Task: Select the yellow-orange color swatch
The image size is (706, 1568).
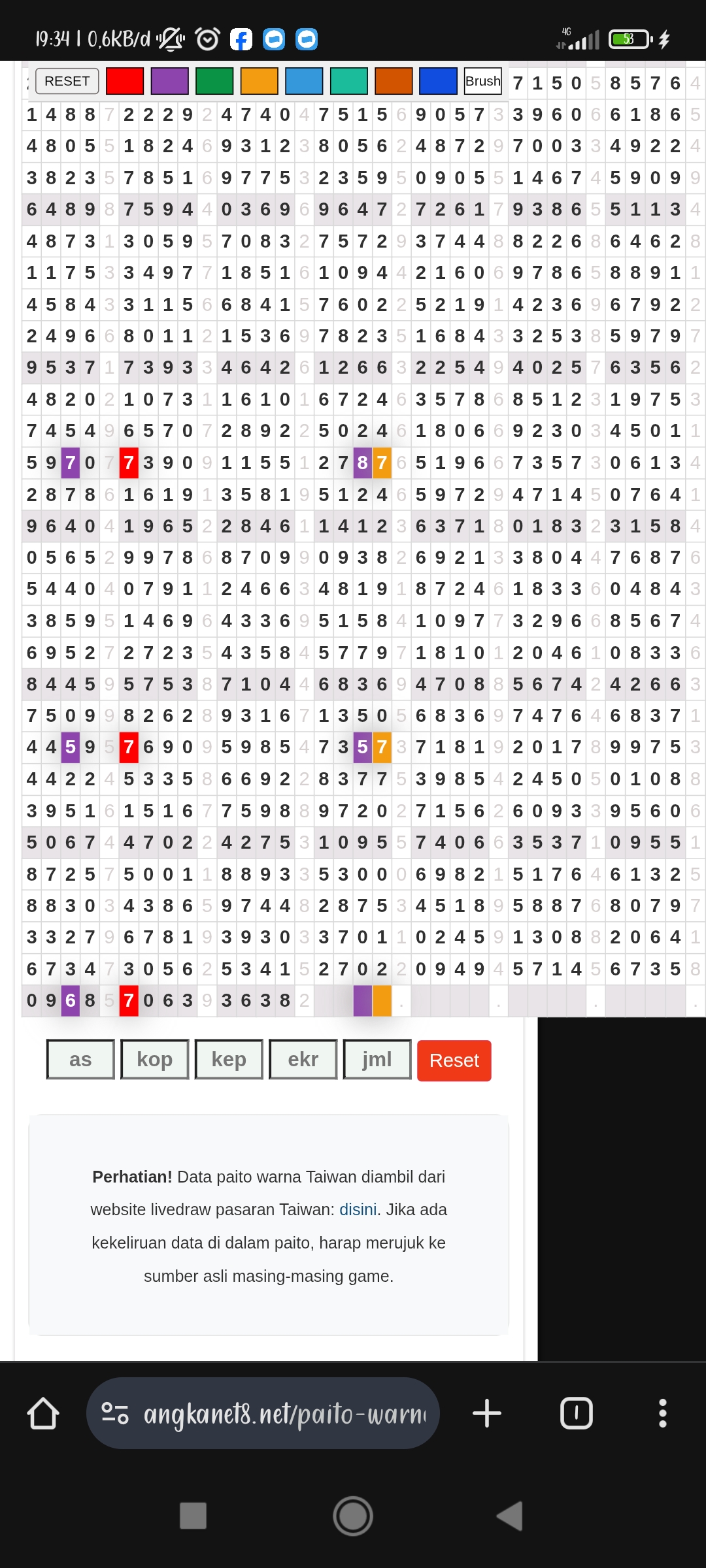Action: [260, 81]
